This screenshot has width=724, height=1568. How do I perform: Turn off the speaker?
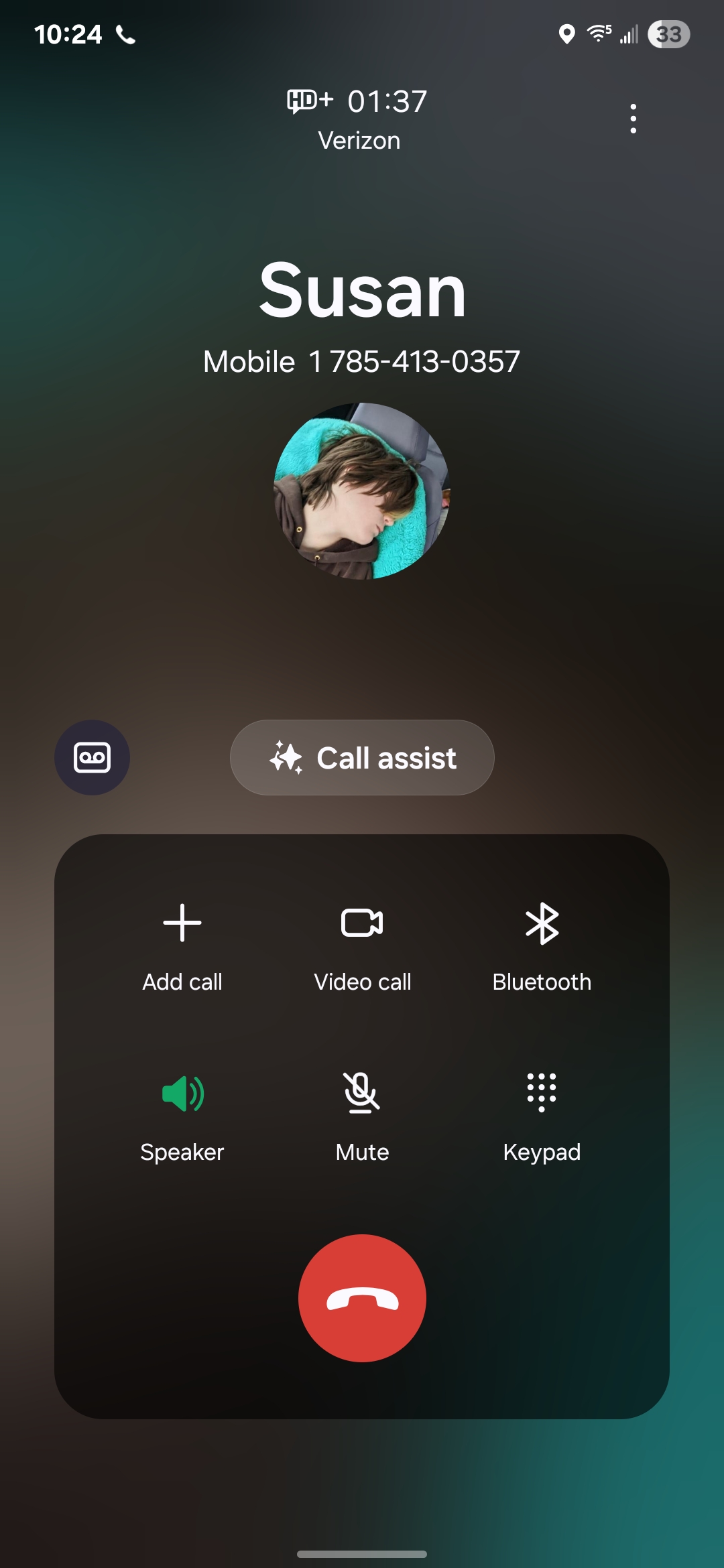click(182, 1116)
